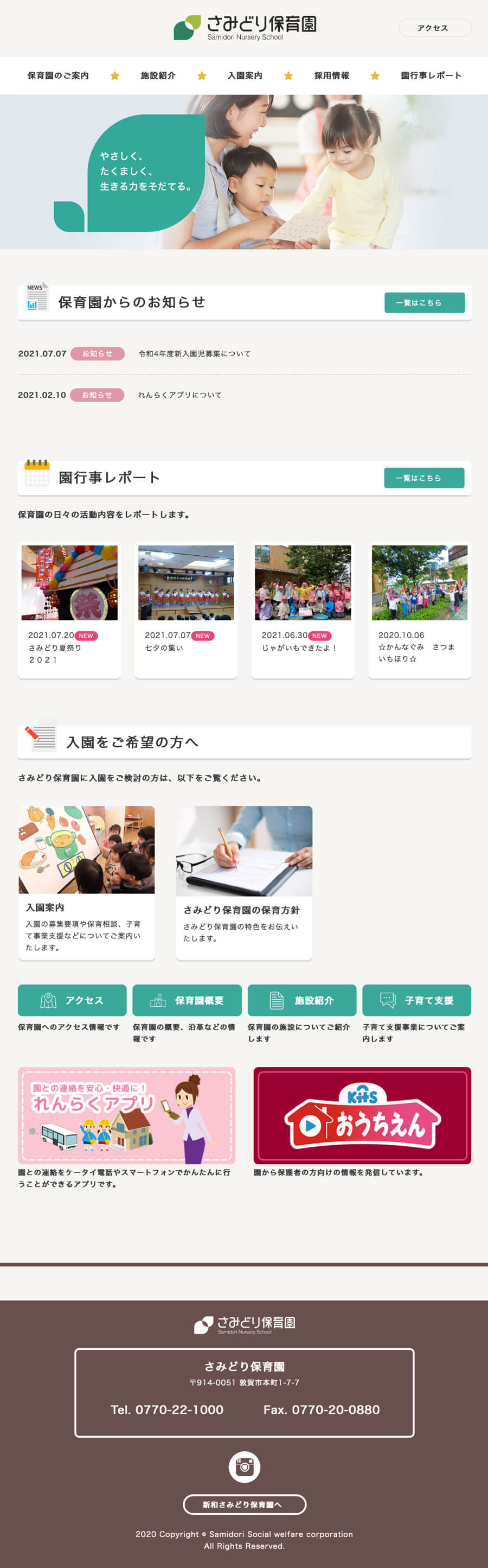Open the 入園案内 card with children photo

click(x=86, y=881)
